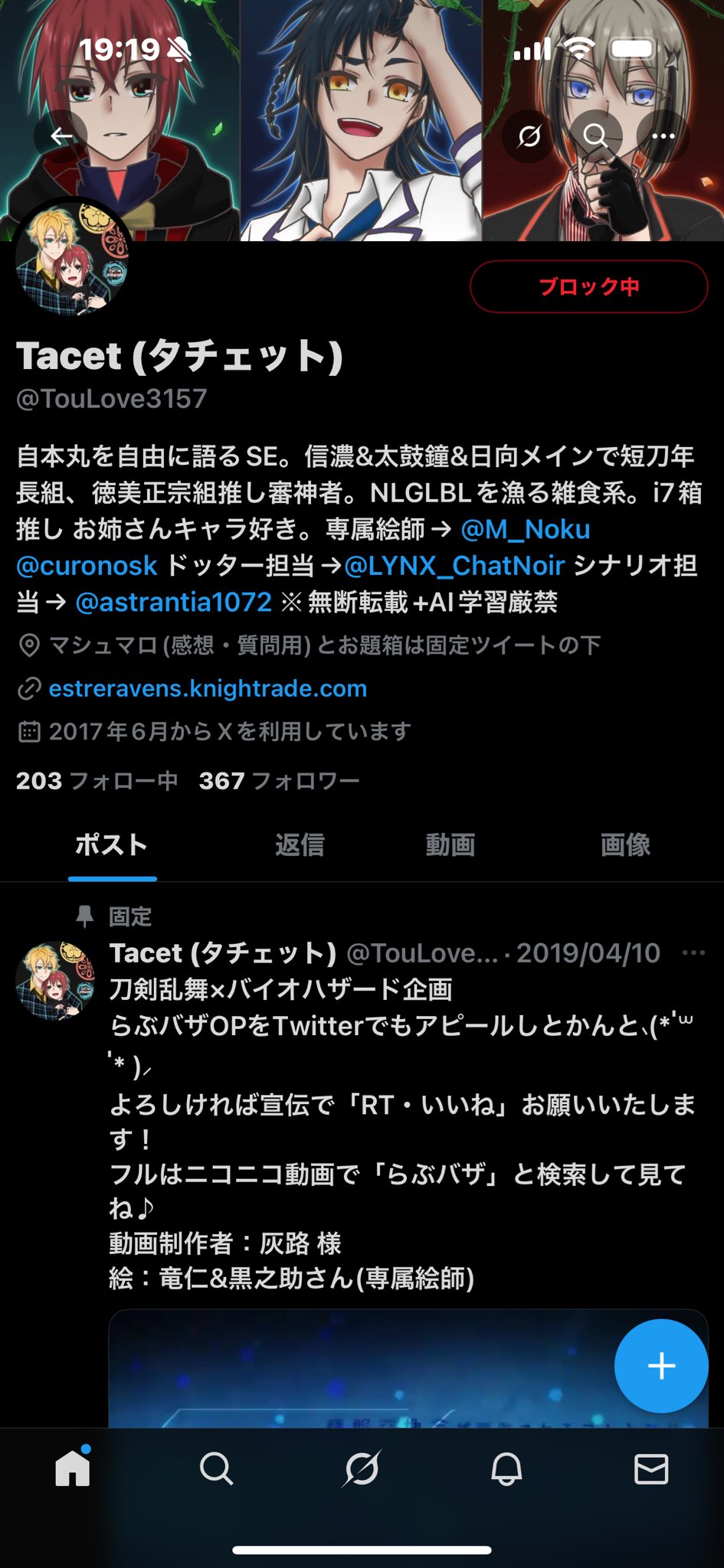Open the notifications bell tab
This screenshot has height=1568, width=724.
coord(506,1469)
